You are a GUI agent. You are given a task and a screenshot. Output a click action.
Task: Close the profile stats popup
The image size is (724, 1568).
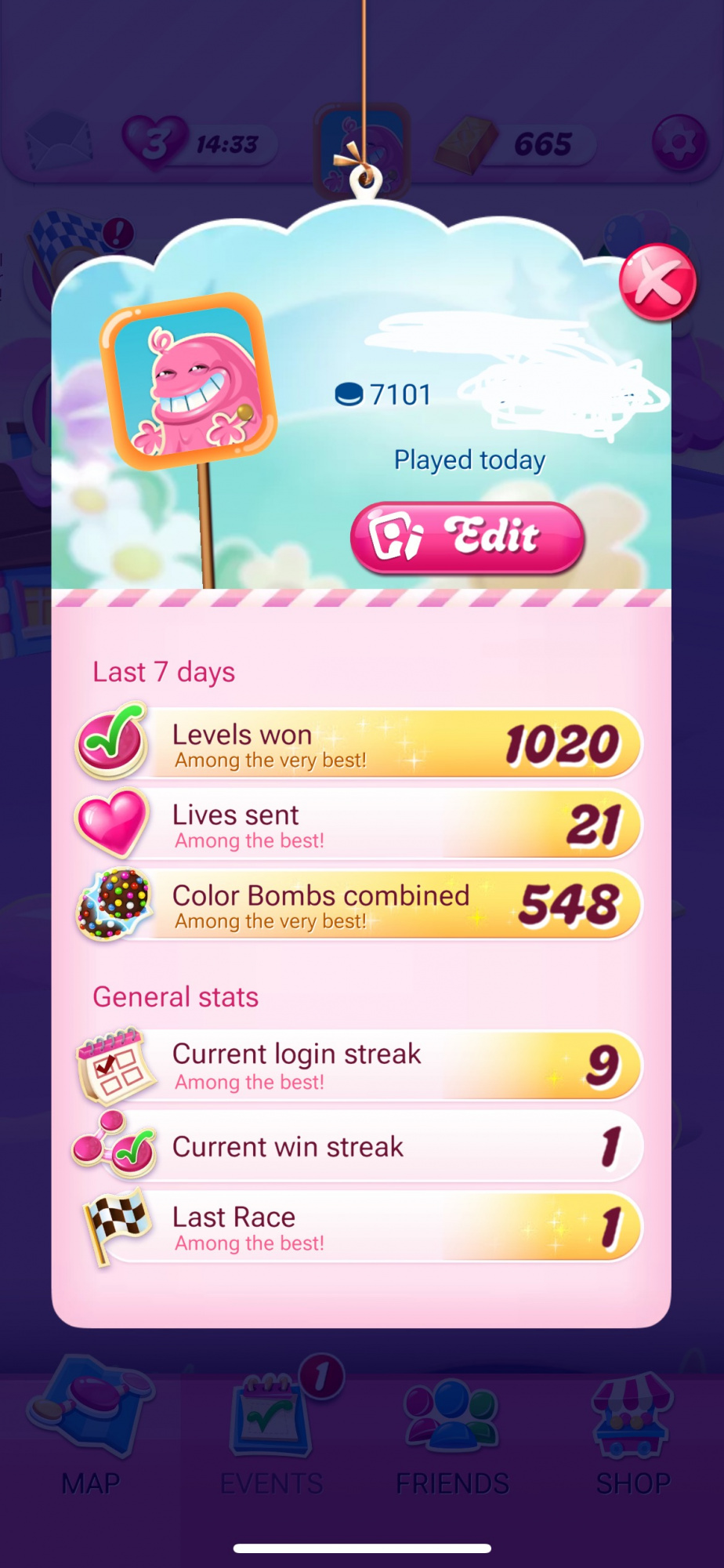(657, 282)
